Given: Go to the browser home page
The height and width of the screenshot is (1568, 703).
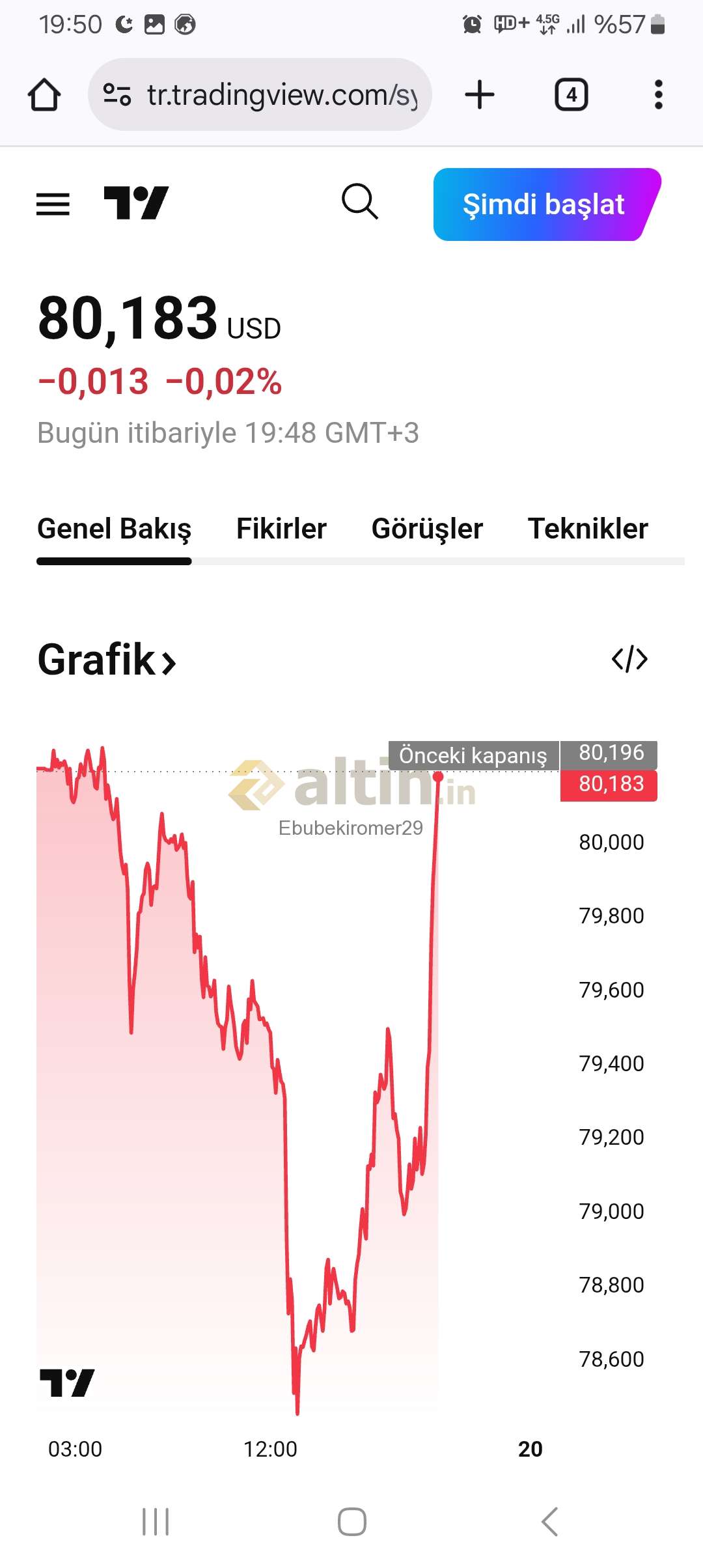Looking at the screenshot, I should pos(44,95).
